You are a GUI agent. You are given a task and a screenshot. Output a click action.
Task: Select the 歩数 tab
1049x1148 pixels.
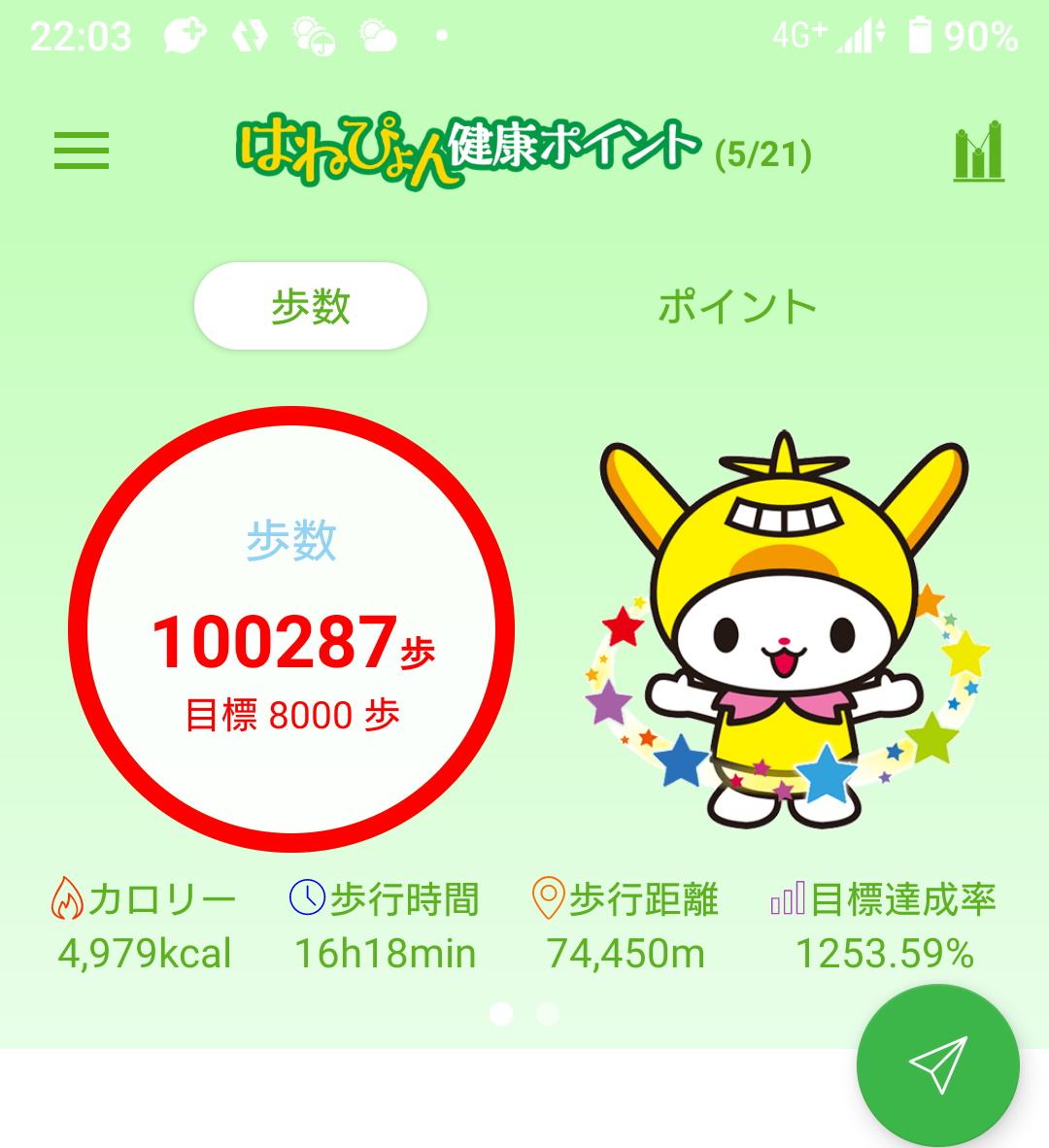coord(311,306)
